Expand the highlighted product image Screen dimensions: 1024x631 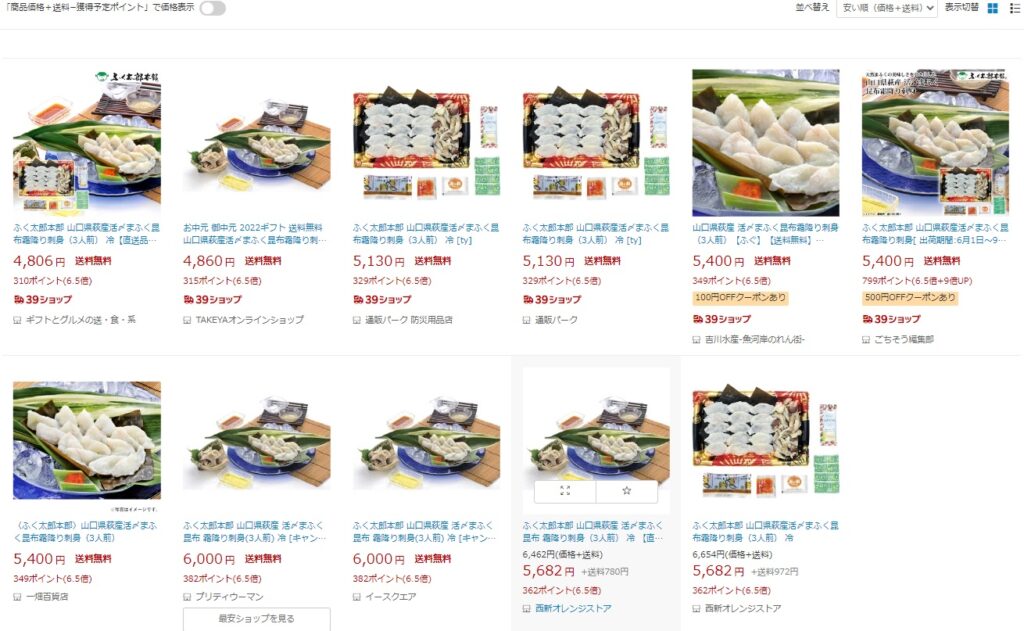tap(565, 491)
